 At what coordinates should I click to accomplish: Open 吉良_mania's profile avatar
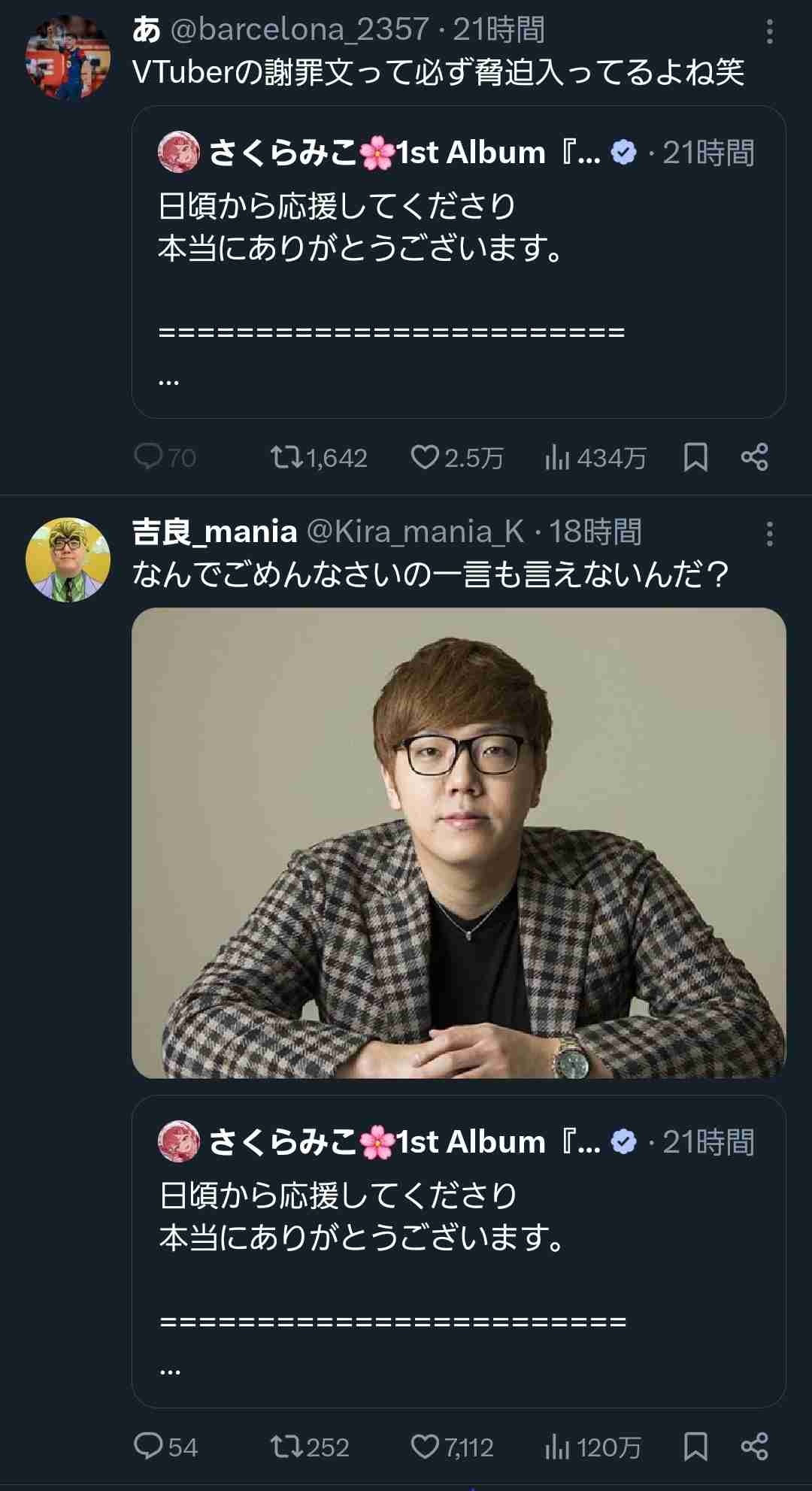68,559
